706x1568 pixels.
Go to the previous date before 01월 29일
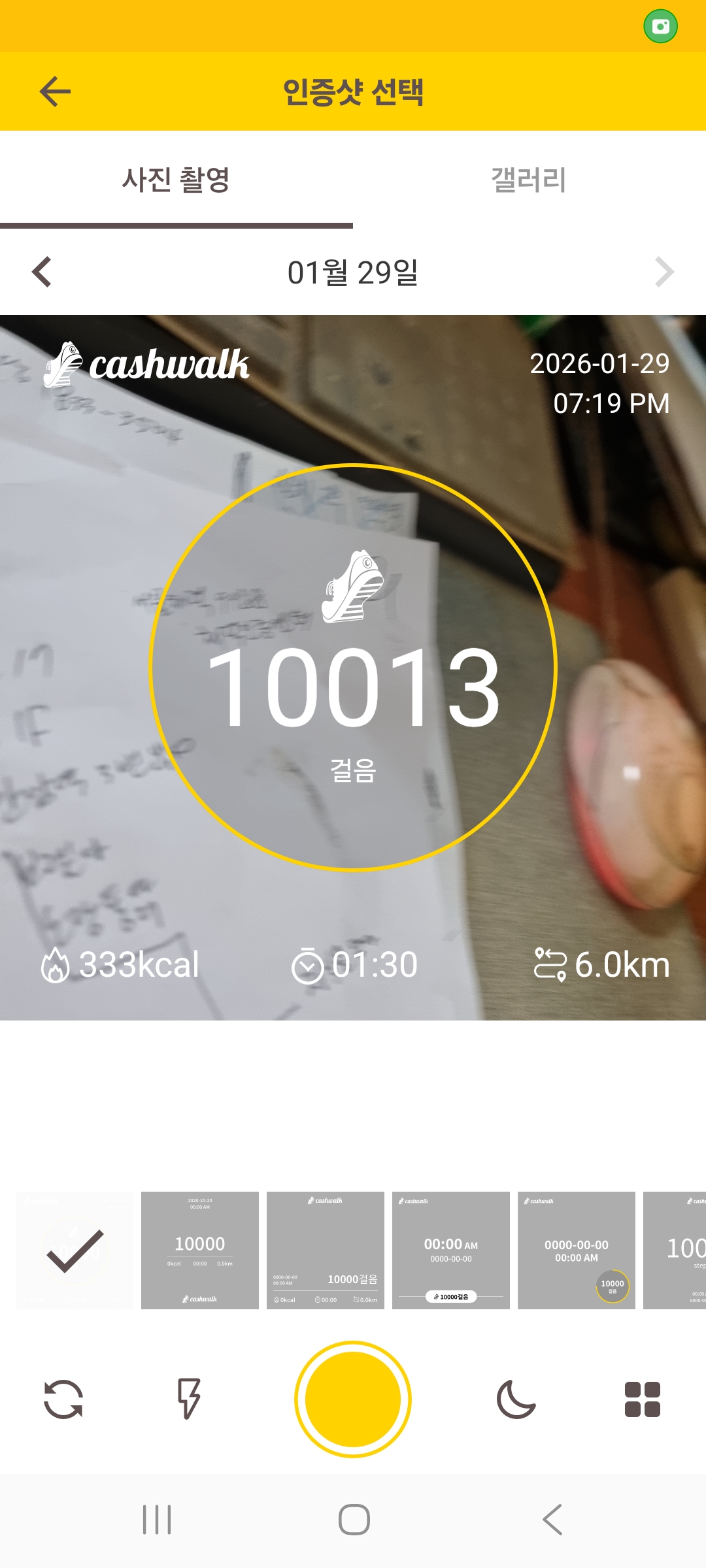[x=42, y=272]
